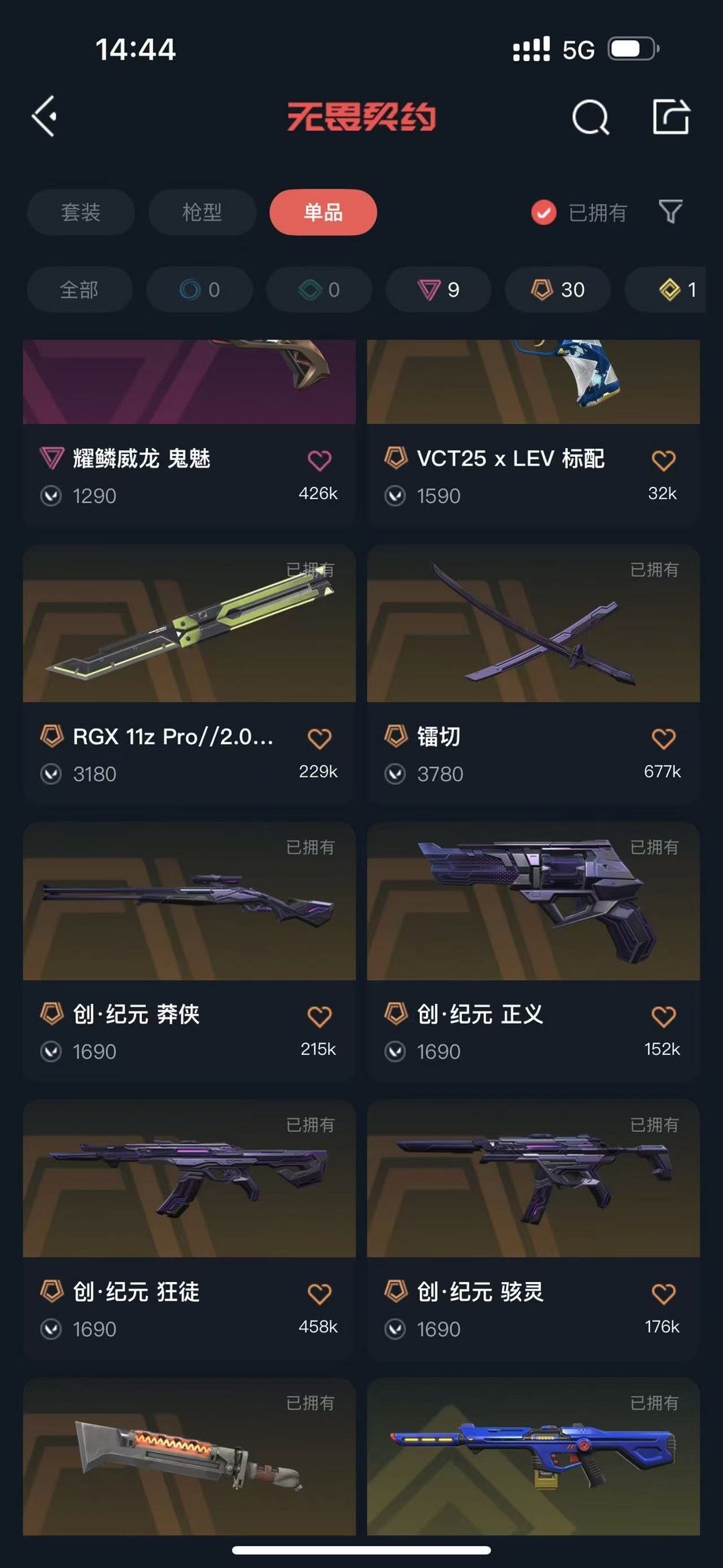Open the 创·纪元 骇灵 skin card

pos(534,1229)
